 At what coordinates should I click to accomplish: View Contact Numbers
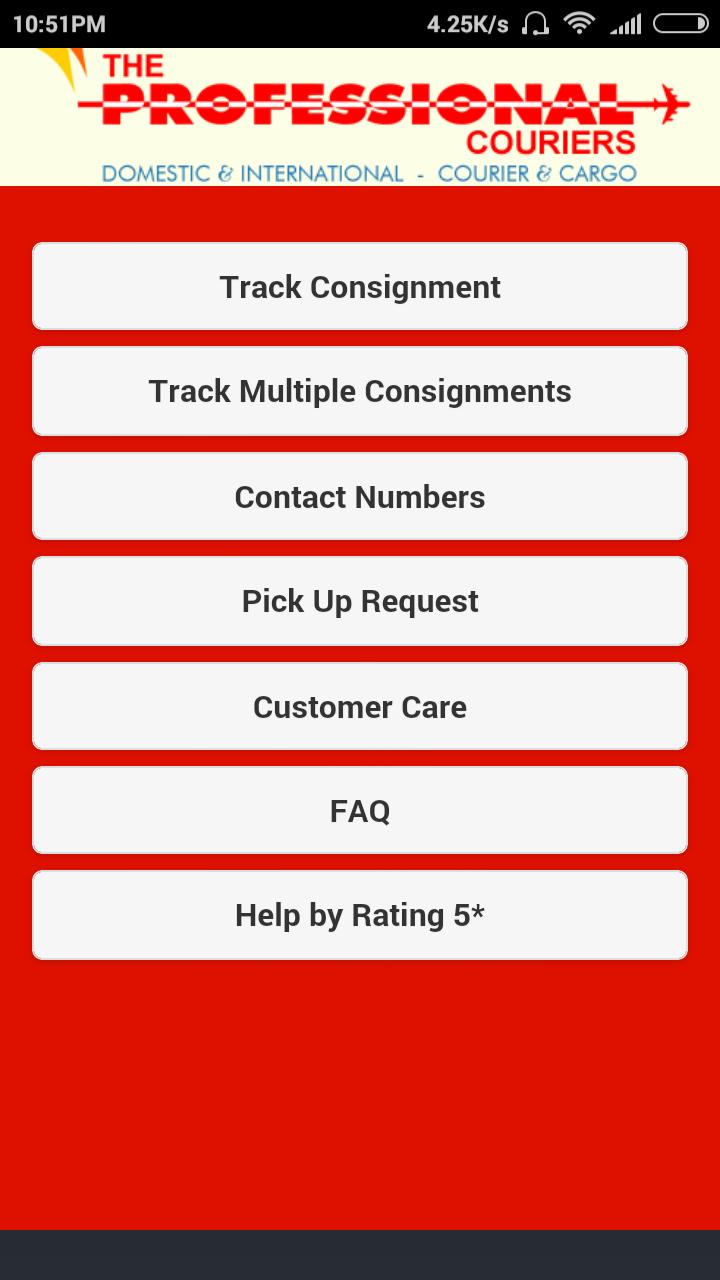(x=360, y=496)
